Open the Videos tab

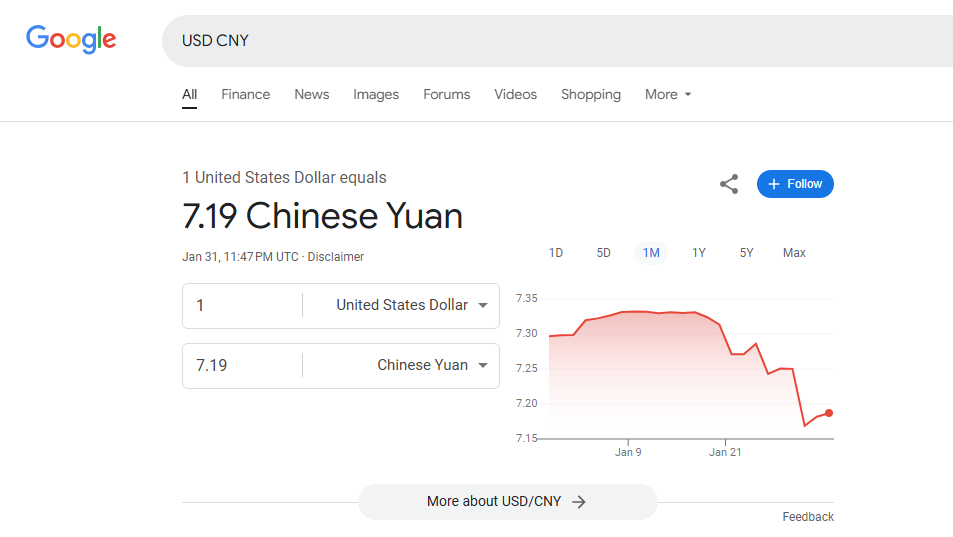(x=515, y=94)
